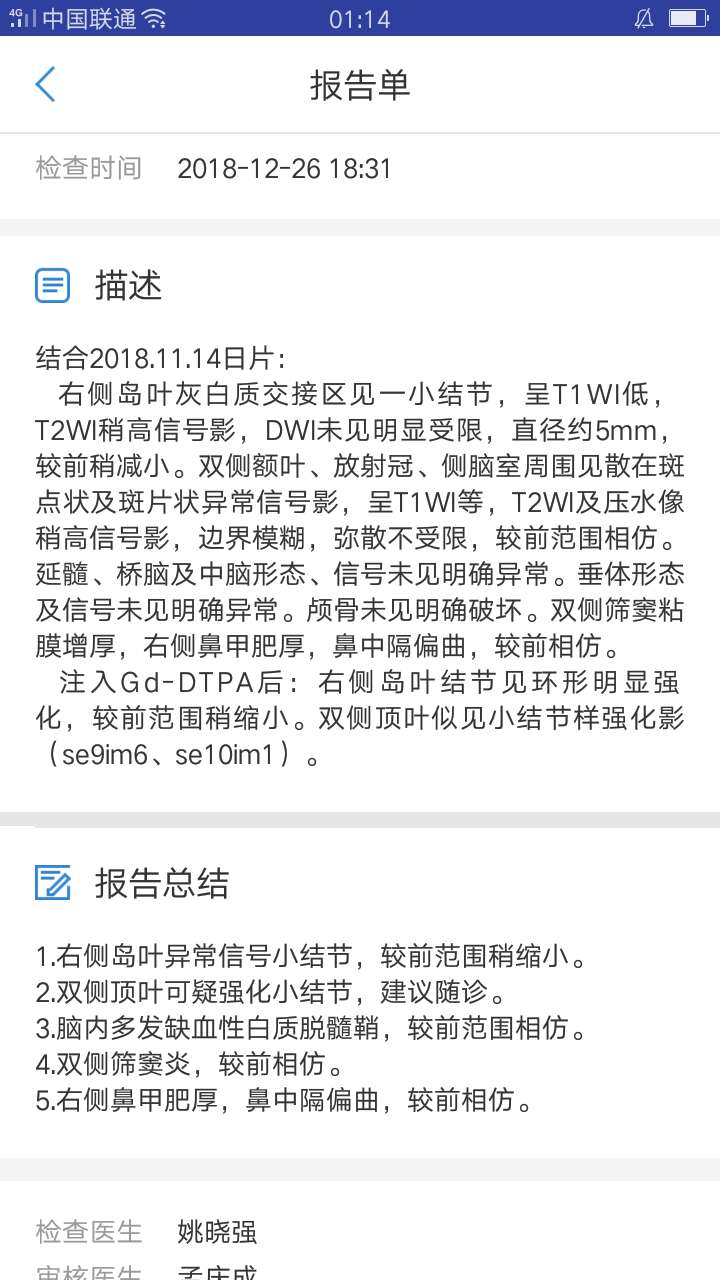Tap the 检查时间 label
The height and width of the screenshot is (1280, 720).
[88, 168]
